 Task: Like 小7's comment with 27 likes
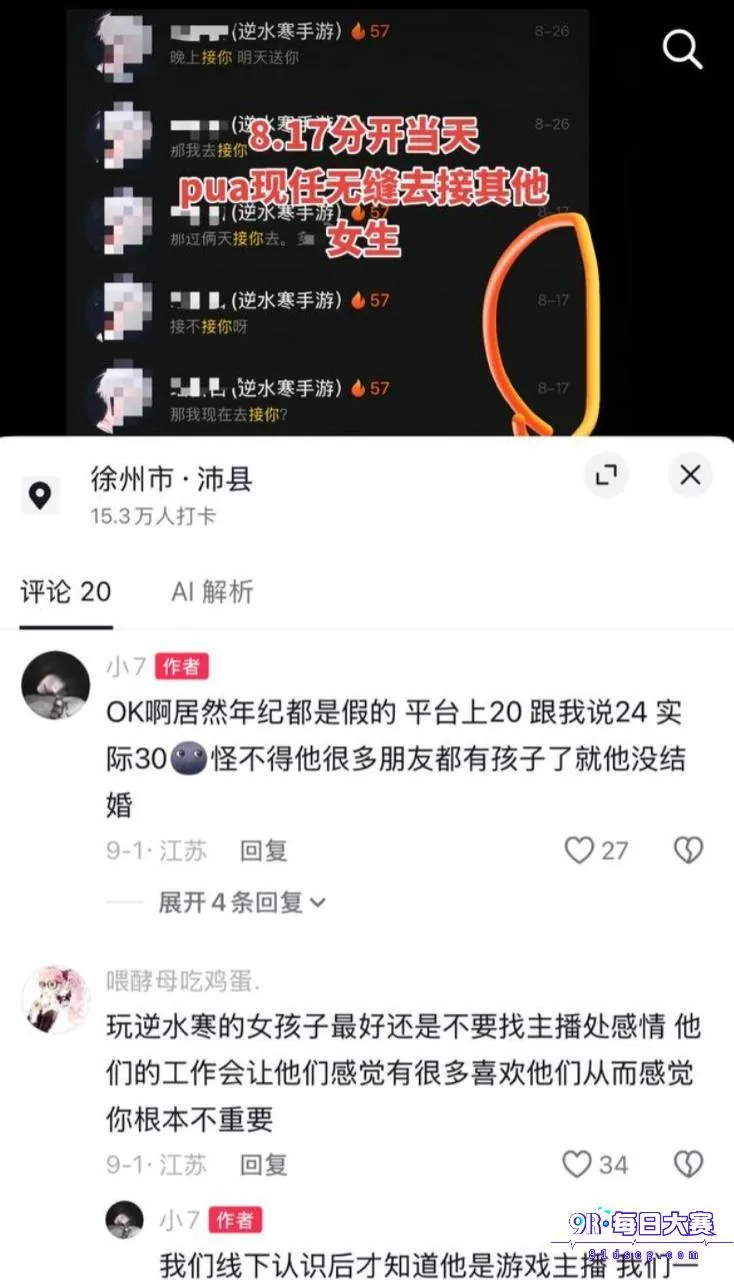[x=596, y=851]
